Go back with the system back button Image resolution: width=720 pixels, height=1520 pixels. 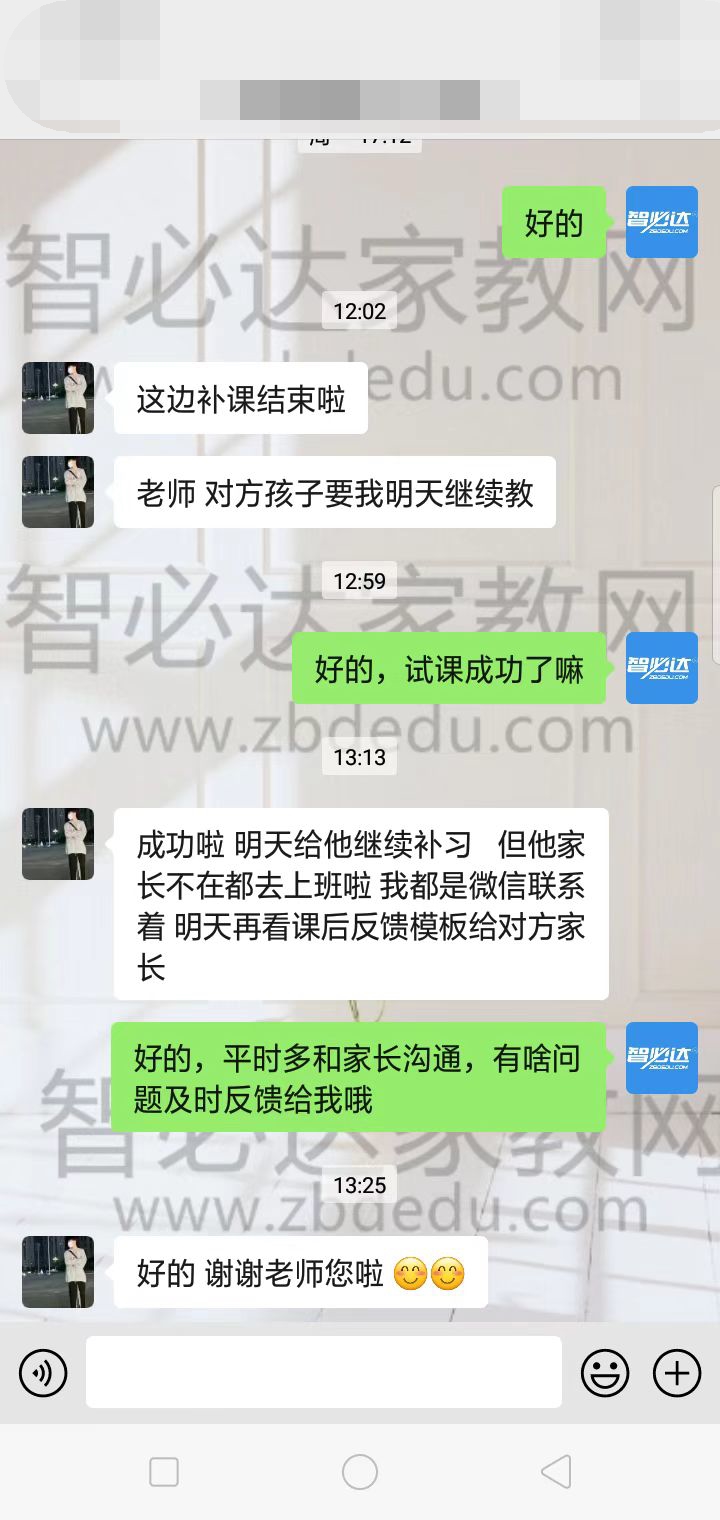tap(556, 1472)
